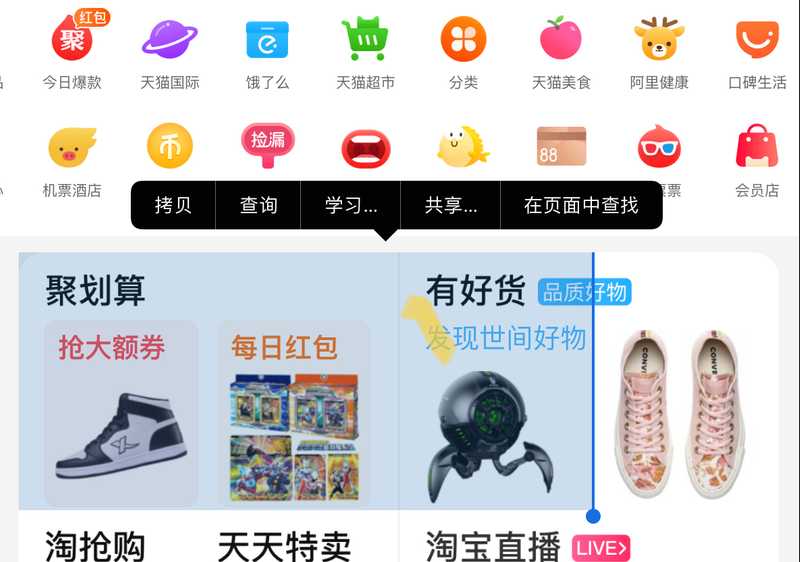
Task: Tap 查询 in the selection menu
Action: coord(258,205)
